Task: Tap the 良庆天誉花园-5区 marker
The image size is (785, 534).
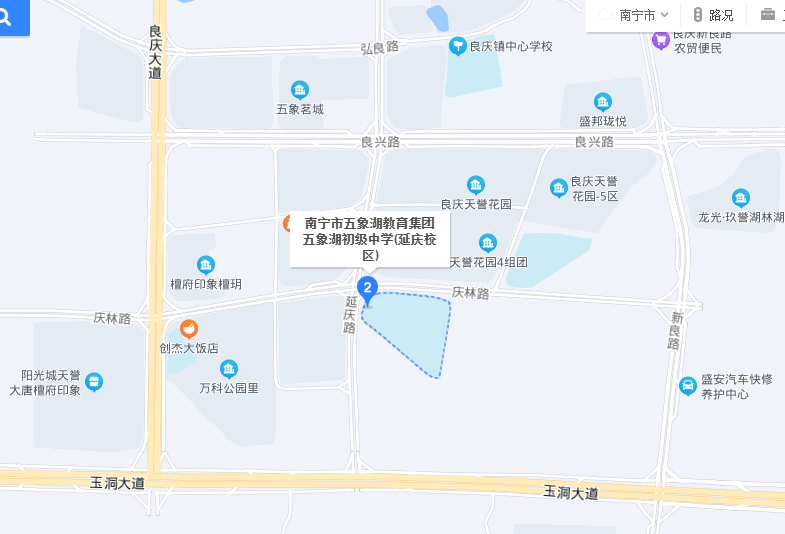Action: point(558,187)
